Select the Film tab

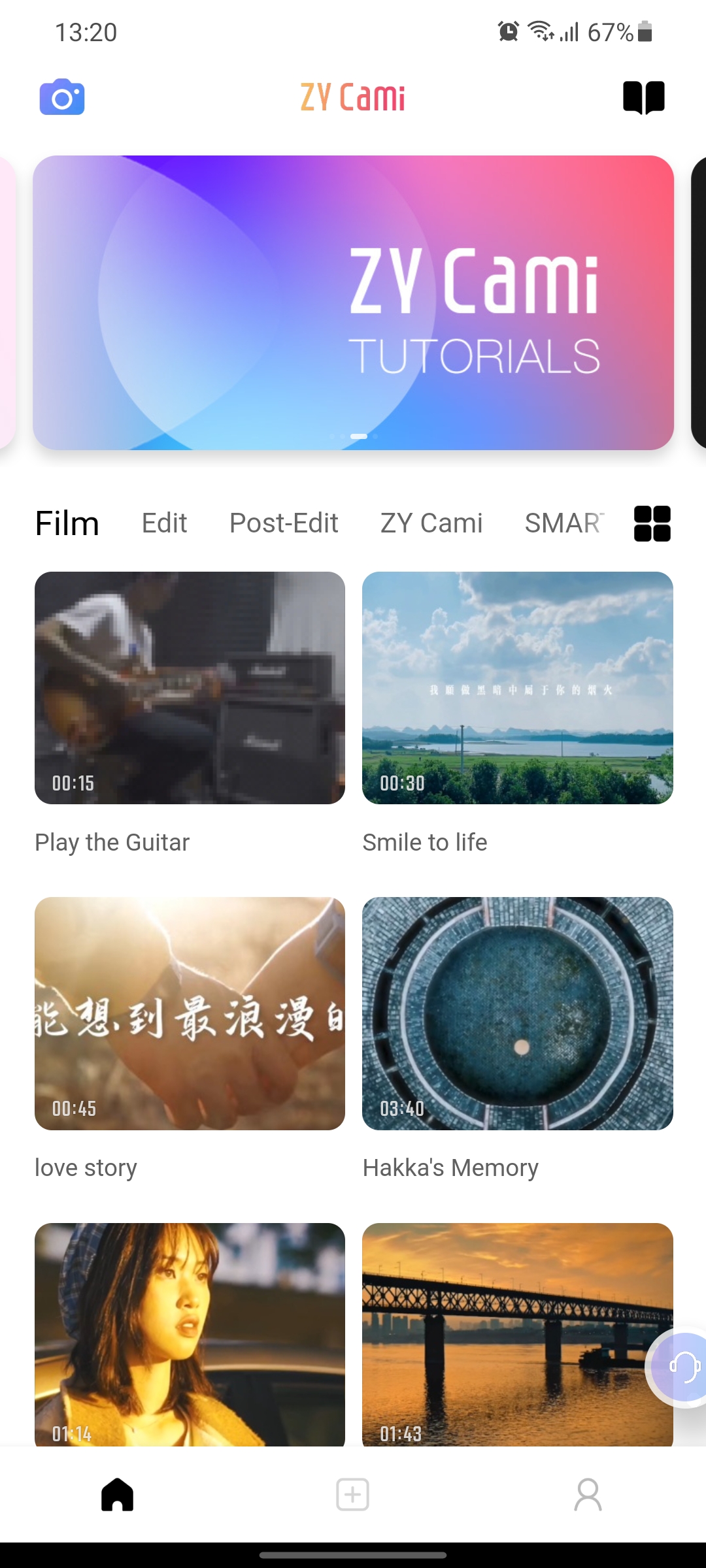67,523
